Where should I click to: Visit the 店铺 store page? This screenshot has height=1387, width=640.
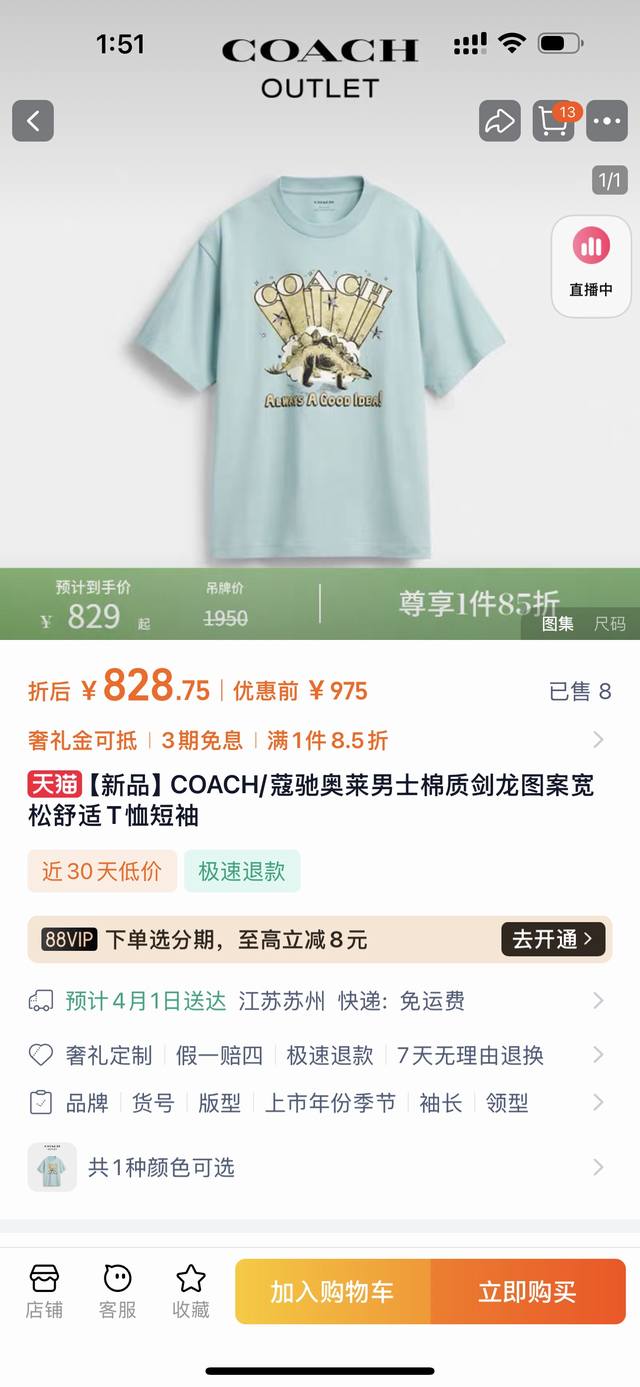click(44, 1291)
